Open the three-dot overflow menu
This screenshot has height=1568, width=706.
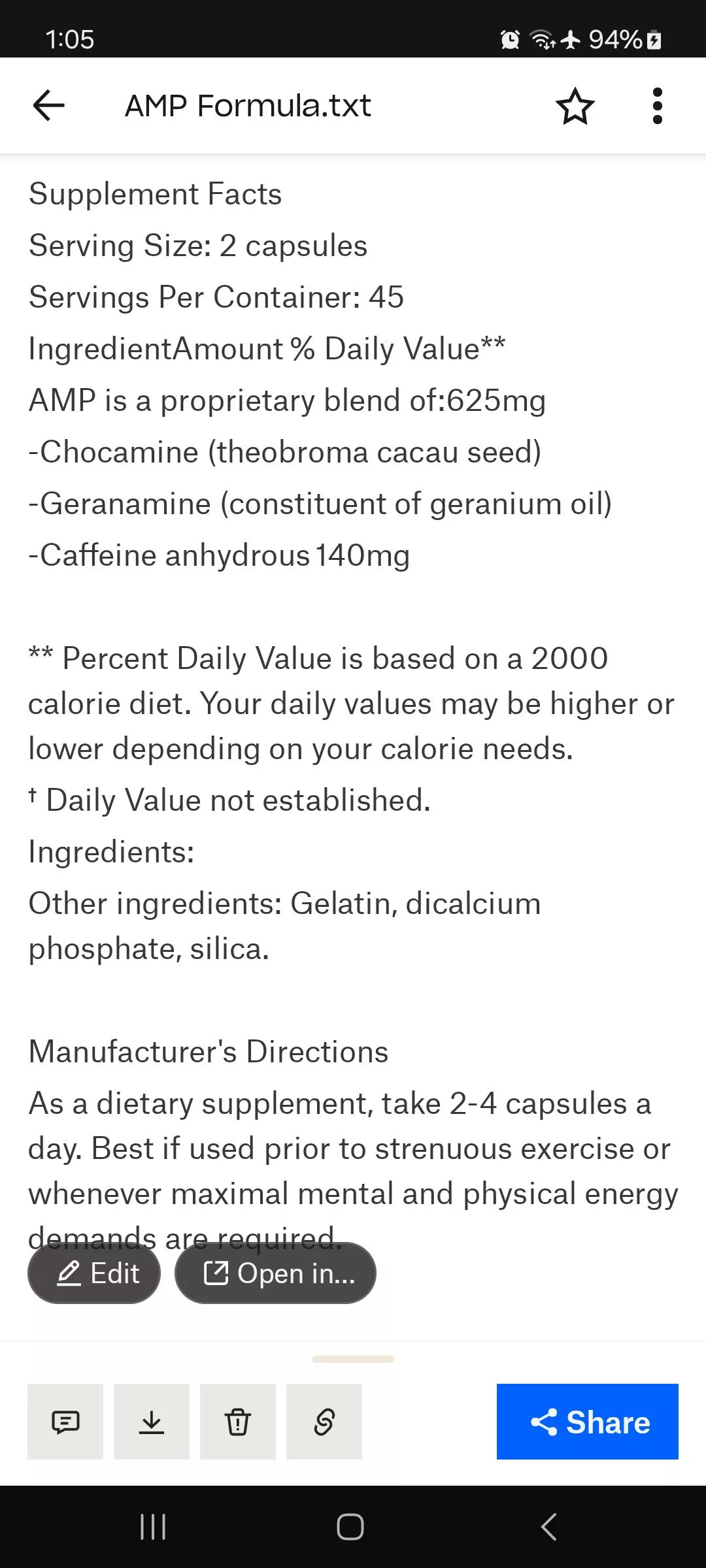[657, 106]
